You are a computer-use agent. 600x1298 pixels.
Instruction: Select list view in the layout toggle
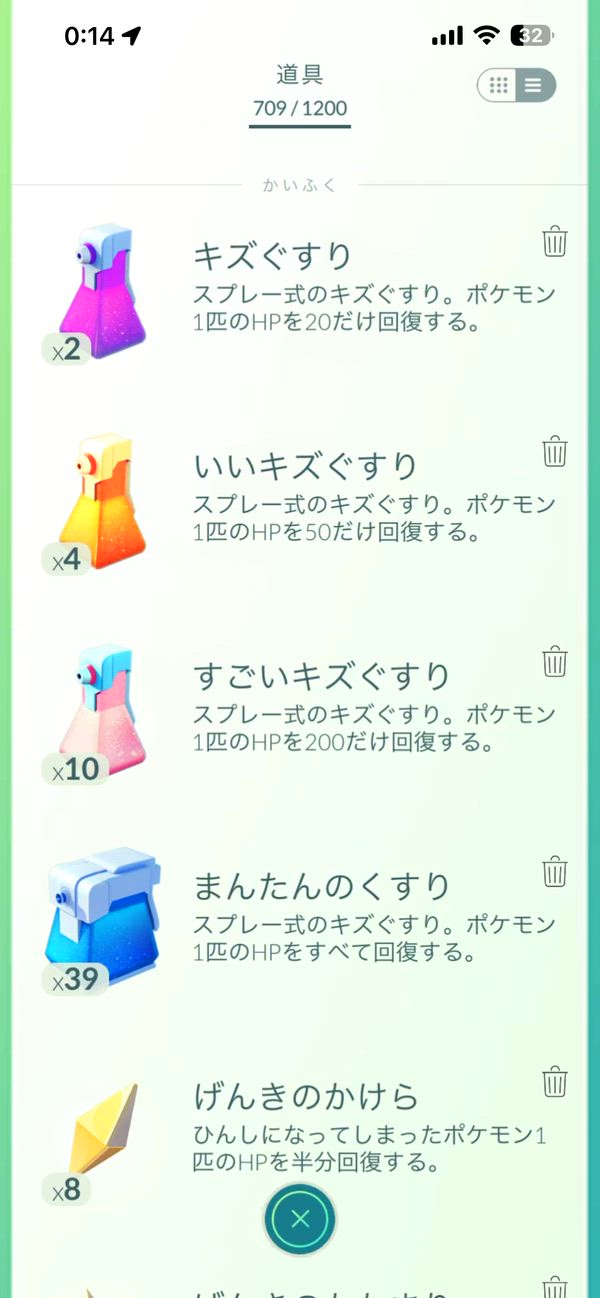click(534, 86)
